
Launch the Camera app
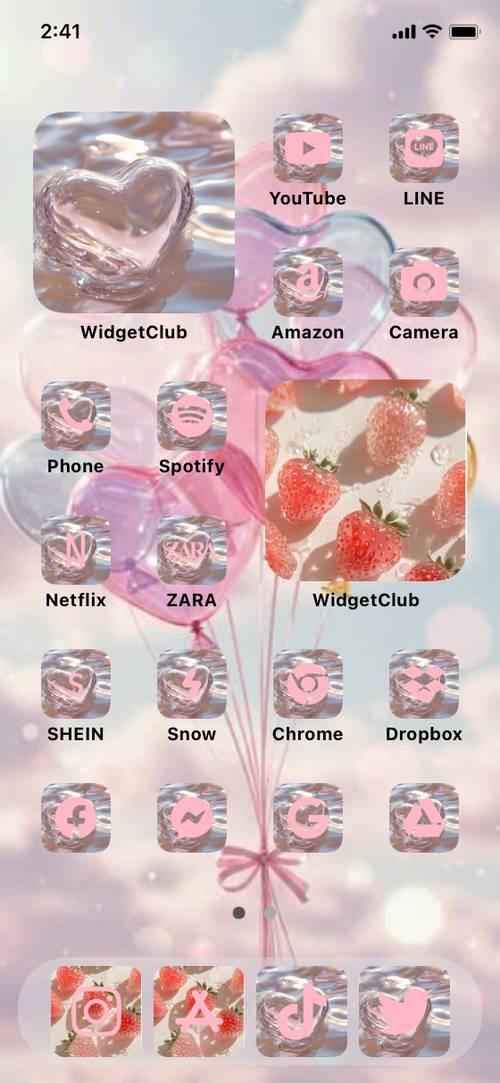click(423, 282)
